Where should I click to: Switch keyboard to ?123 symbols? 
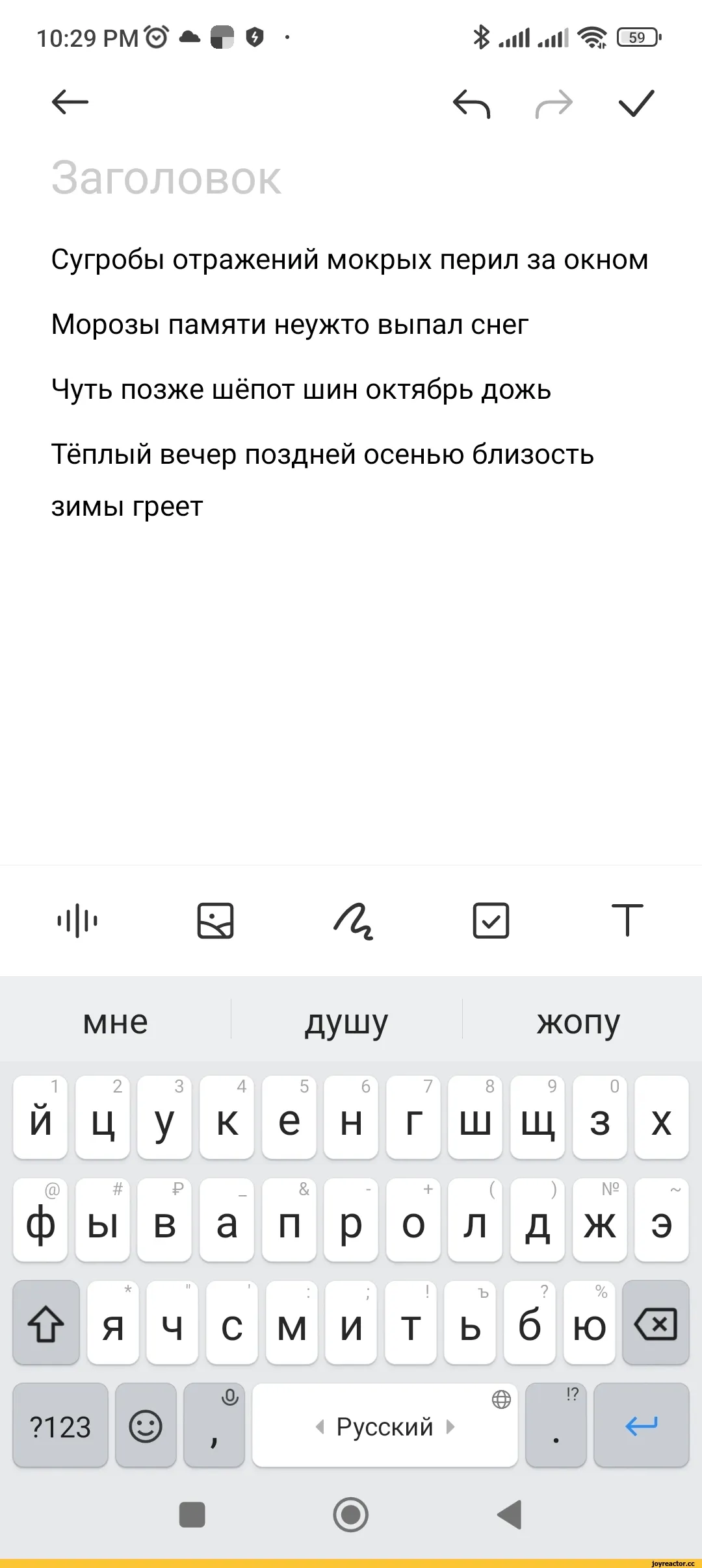[x=60, y=1425]
